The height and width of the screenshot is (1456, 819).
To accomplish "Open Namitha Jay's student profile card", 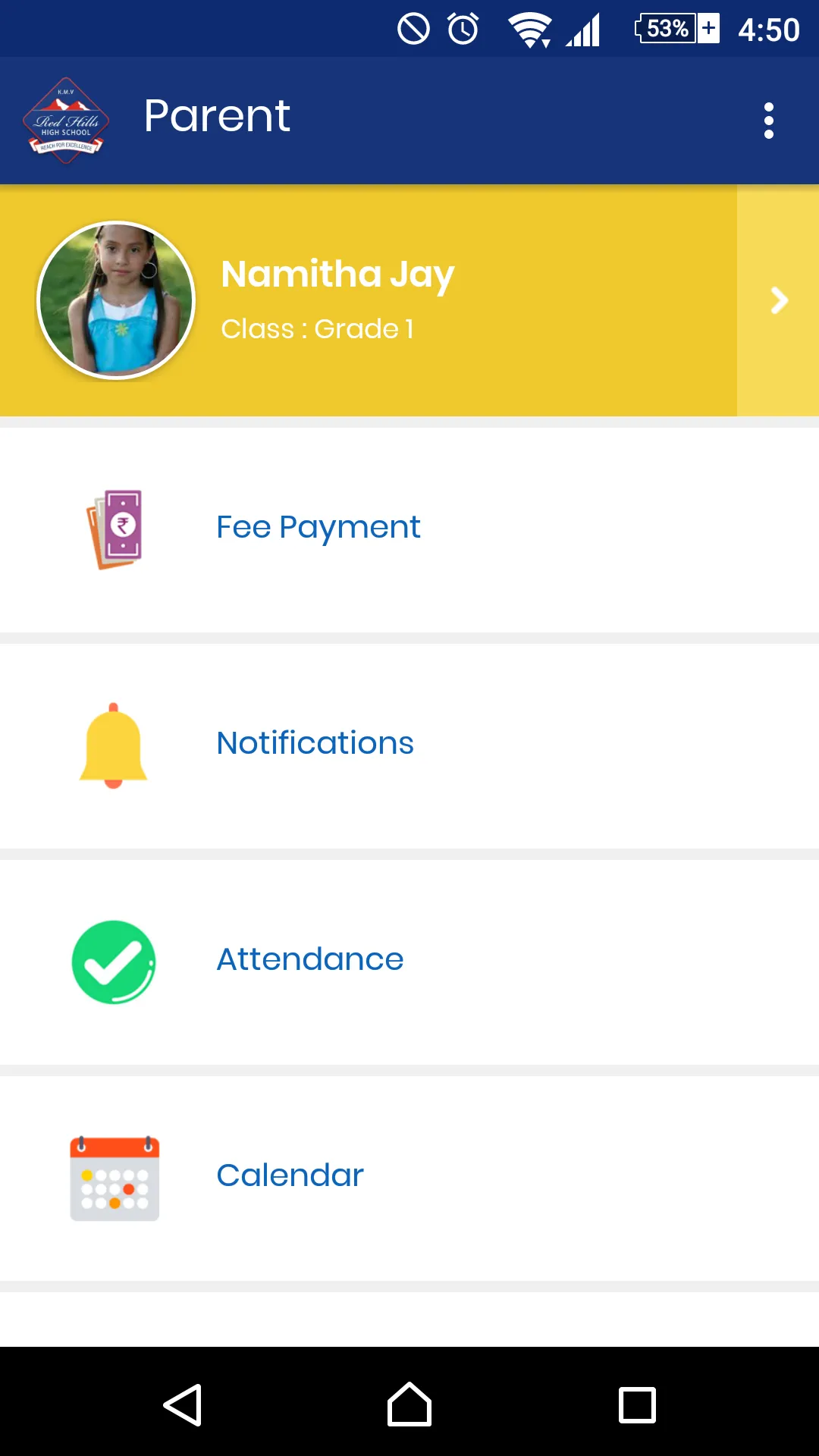I will [369, 300].
